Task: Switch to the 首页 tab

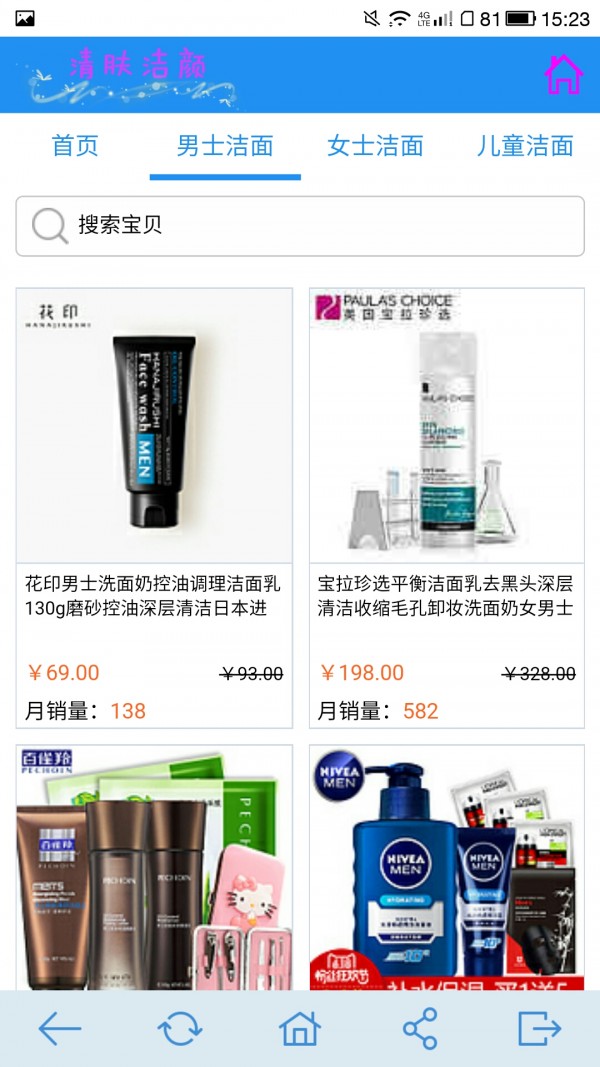Action: point(75,146)
